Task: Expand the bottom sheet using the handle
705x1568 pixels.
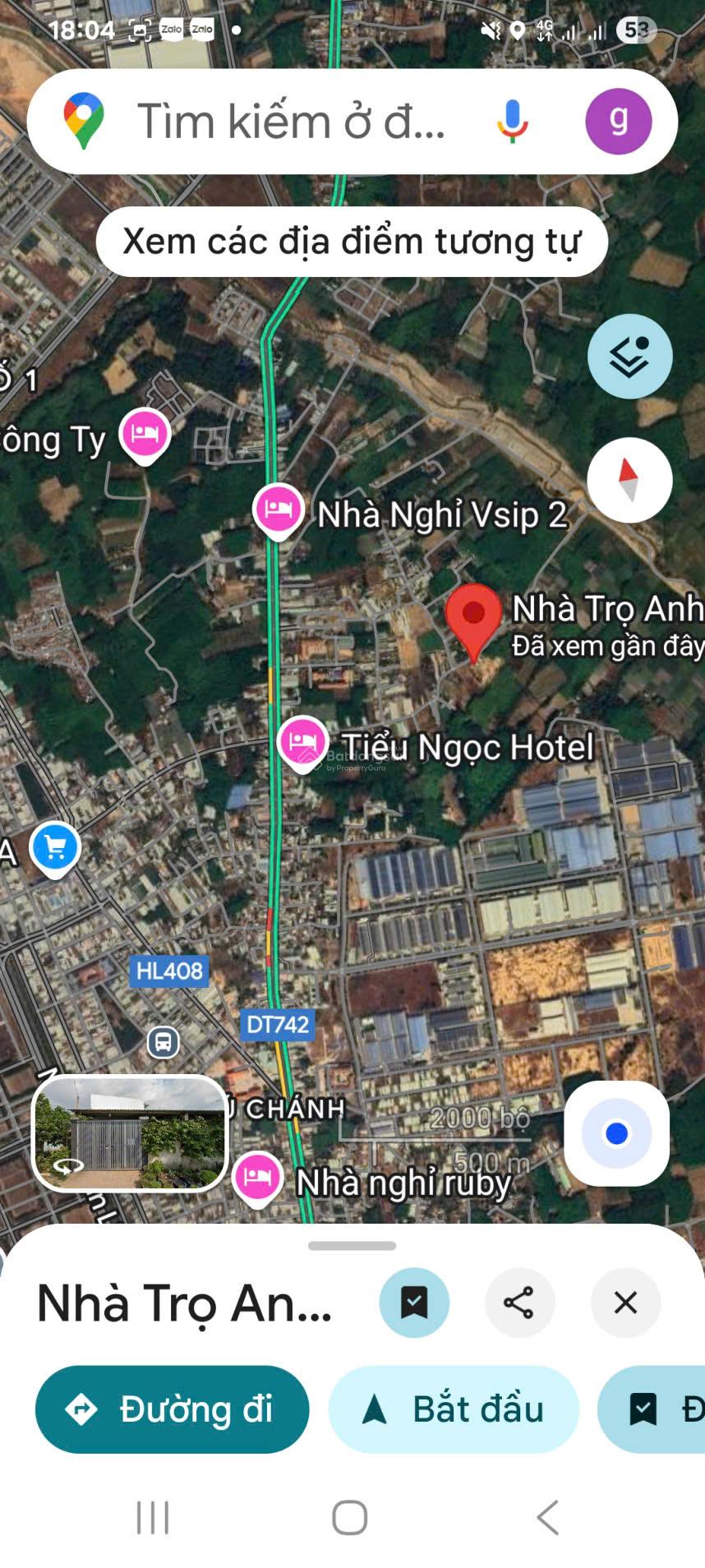Action: (x=352, y=1245)
